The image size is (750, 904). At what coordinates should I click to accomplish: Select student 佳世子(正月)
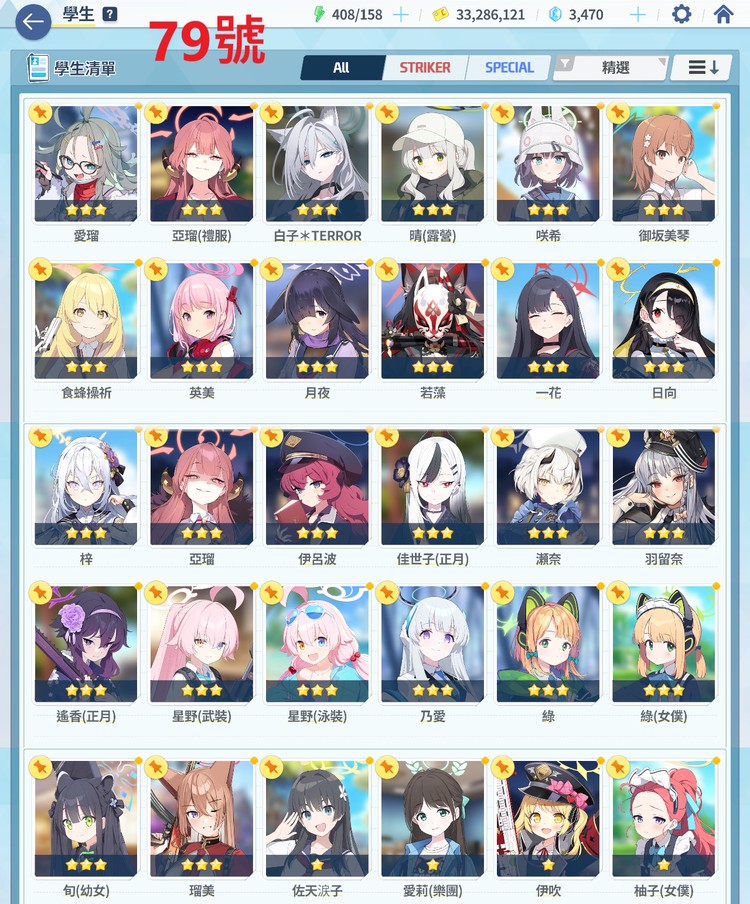coord(432,488)
